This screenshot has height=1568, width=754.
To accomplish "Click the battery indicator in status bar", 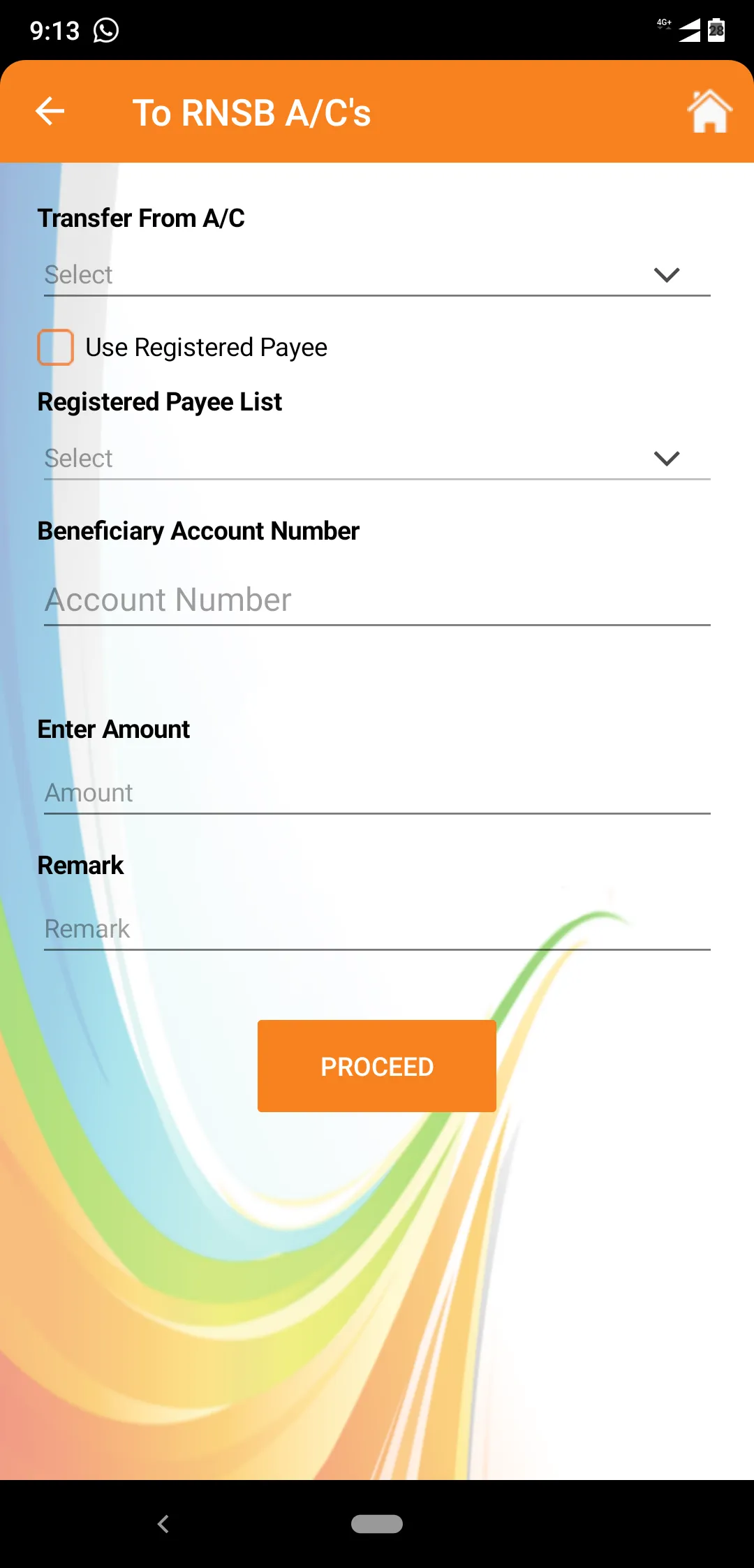I will point(716,31).
